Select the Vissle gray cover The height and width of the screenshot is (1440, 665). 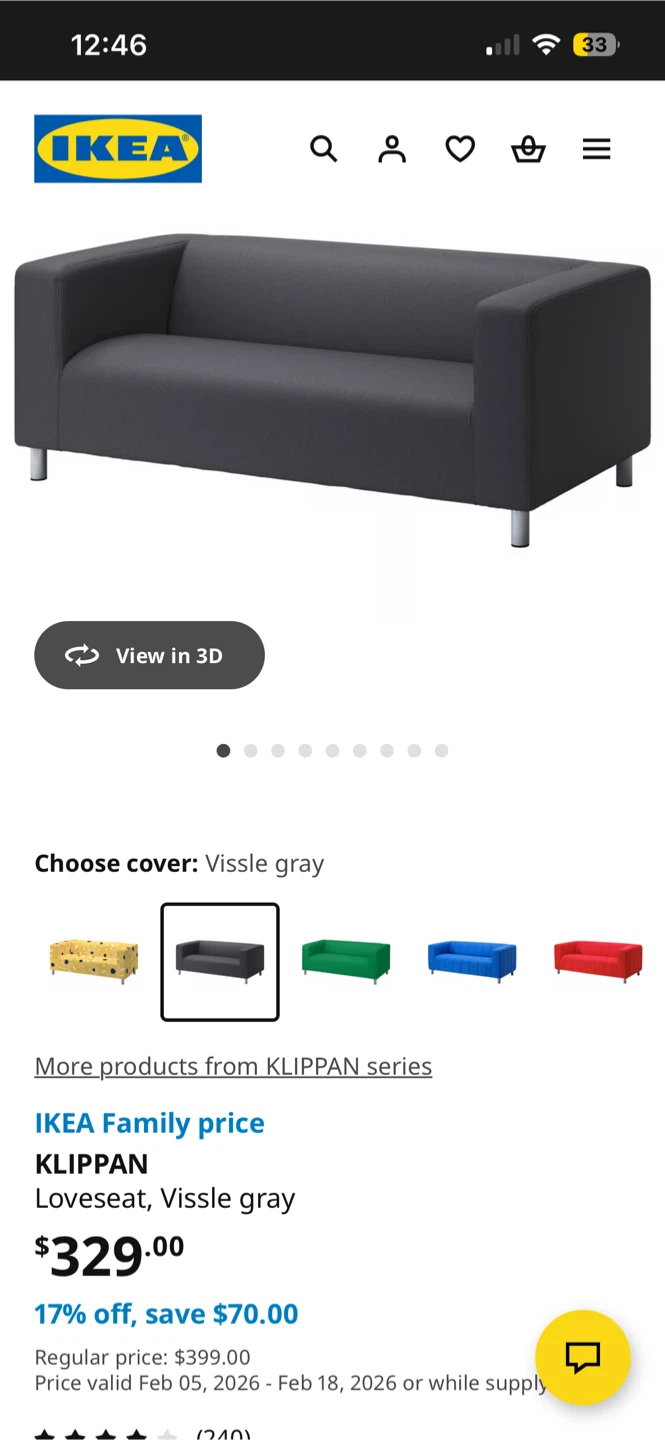pos(220,961)
